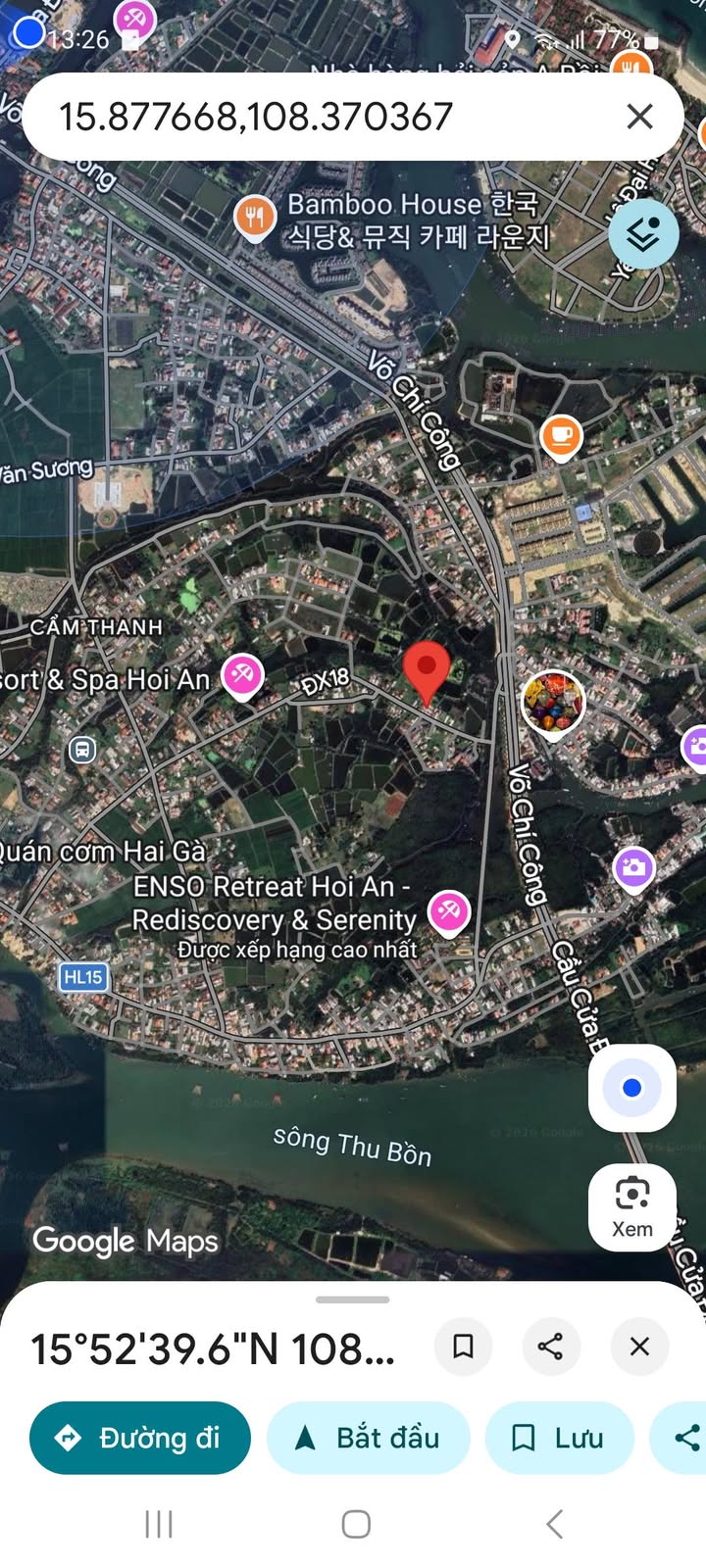Center the map on my location

click(631, 1088)
